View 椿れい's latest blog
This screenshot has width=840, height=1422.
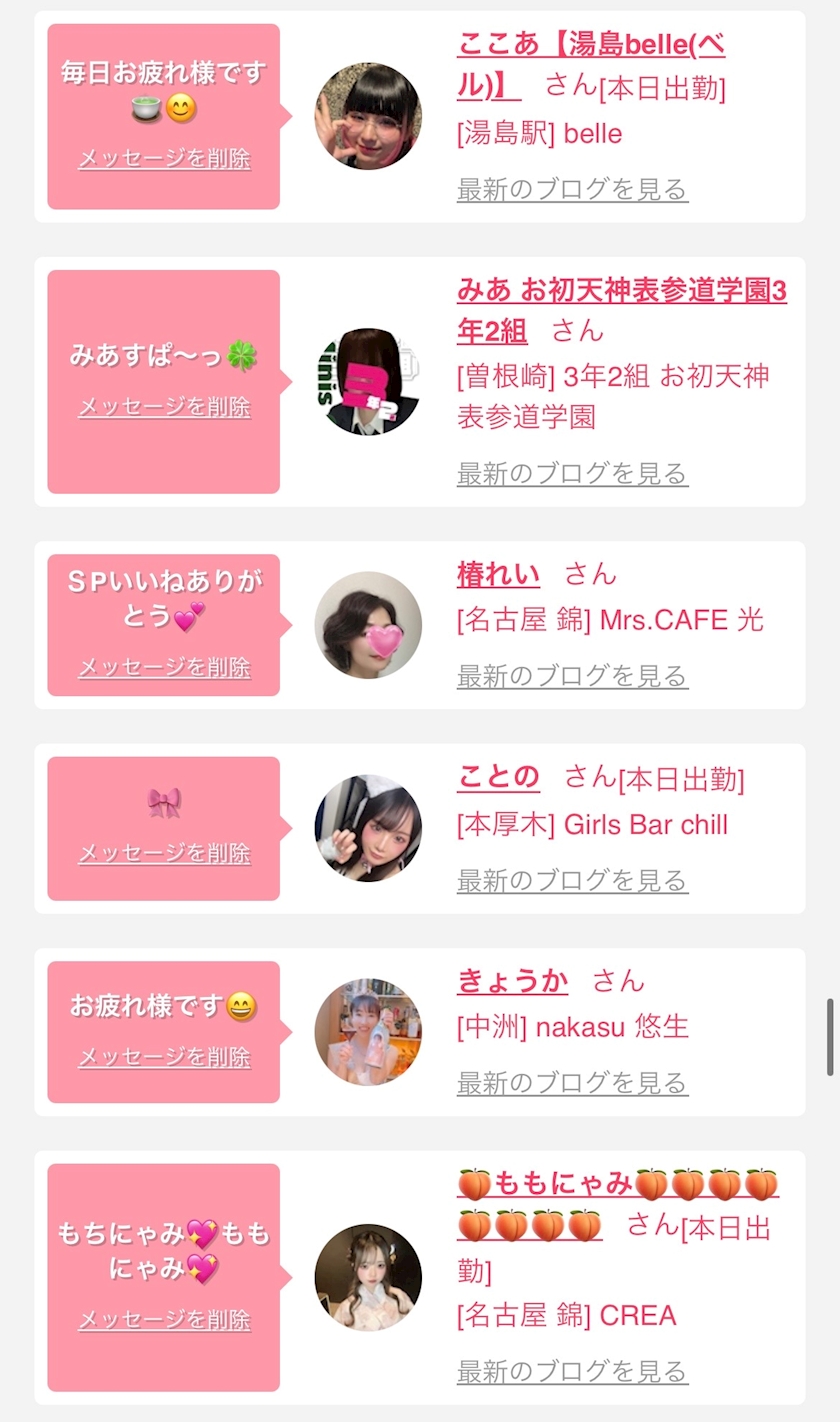[x=572, y=676]
